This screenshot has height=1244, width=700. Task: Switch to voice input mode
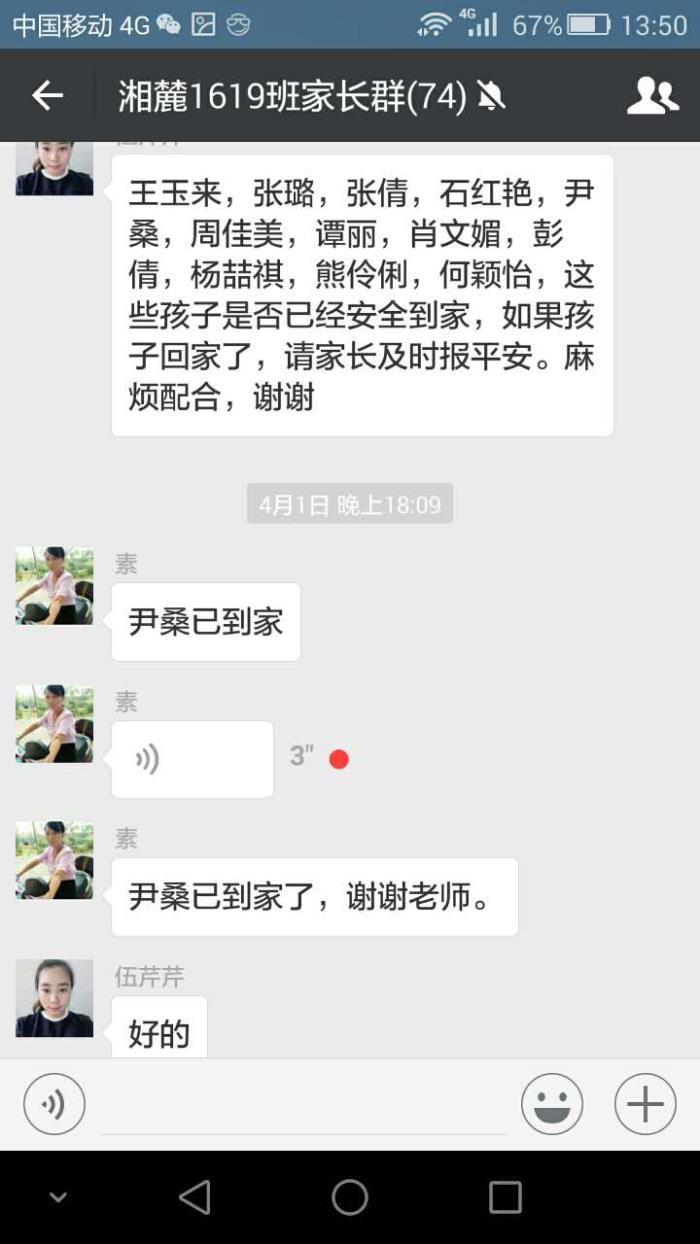click(54, 1104)
